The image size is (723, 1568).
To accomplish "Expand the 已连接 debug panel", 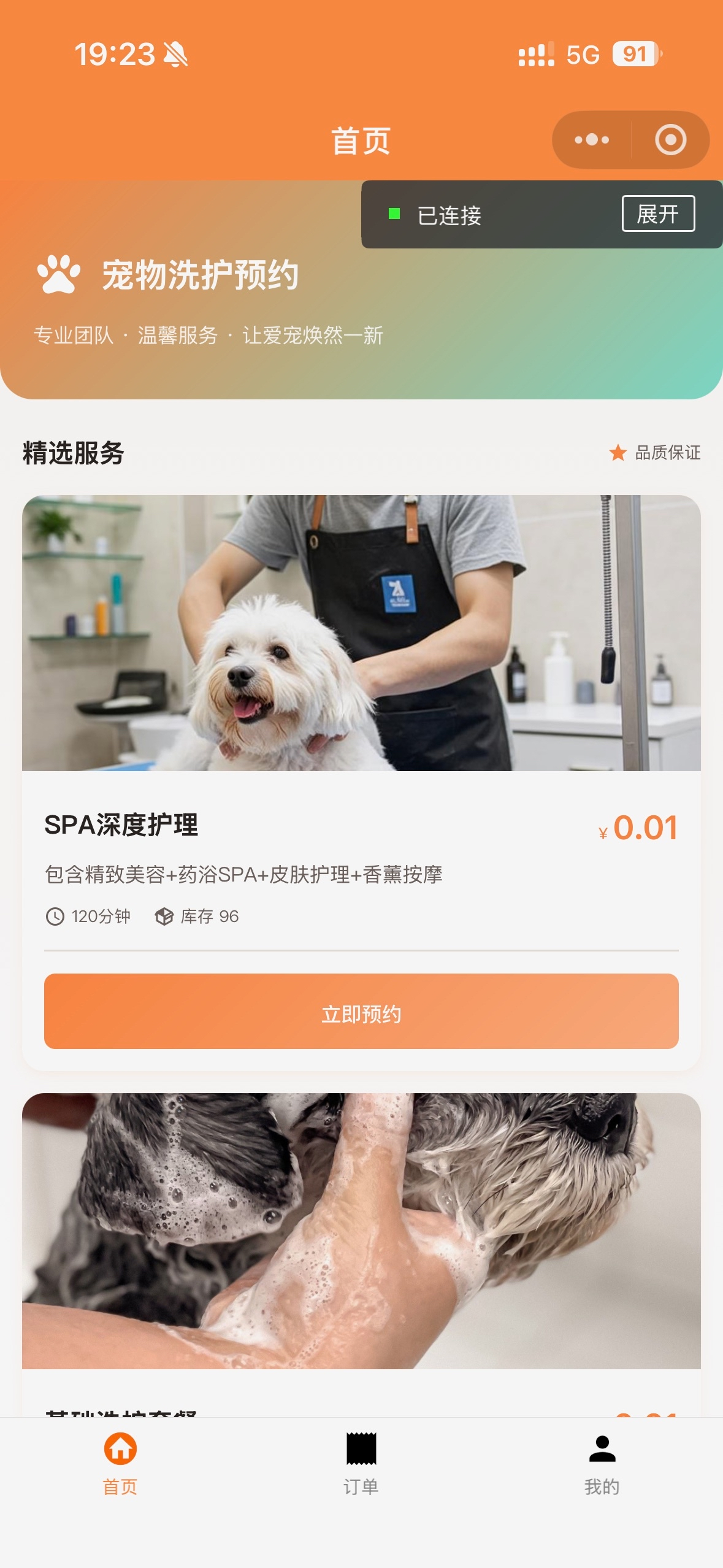I will [x=658, y=213].
